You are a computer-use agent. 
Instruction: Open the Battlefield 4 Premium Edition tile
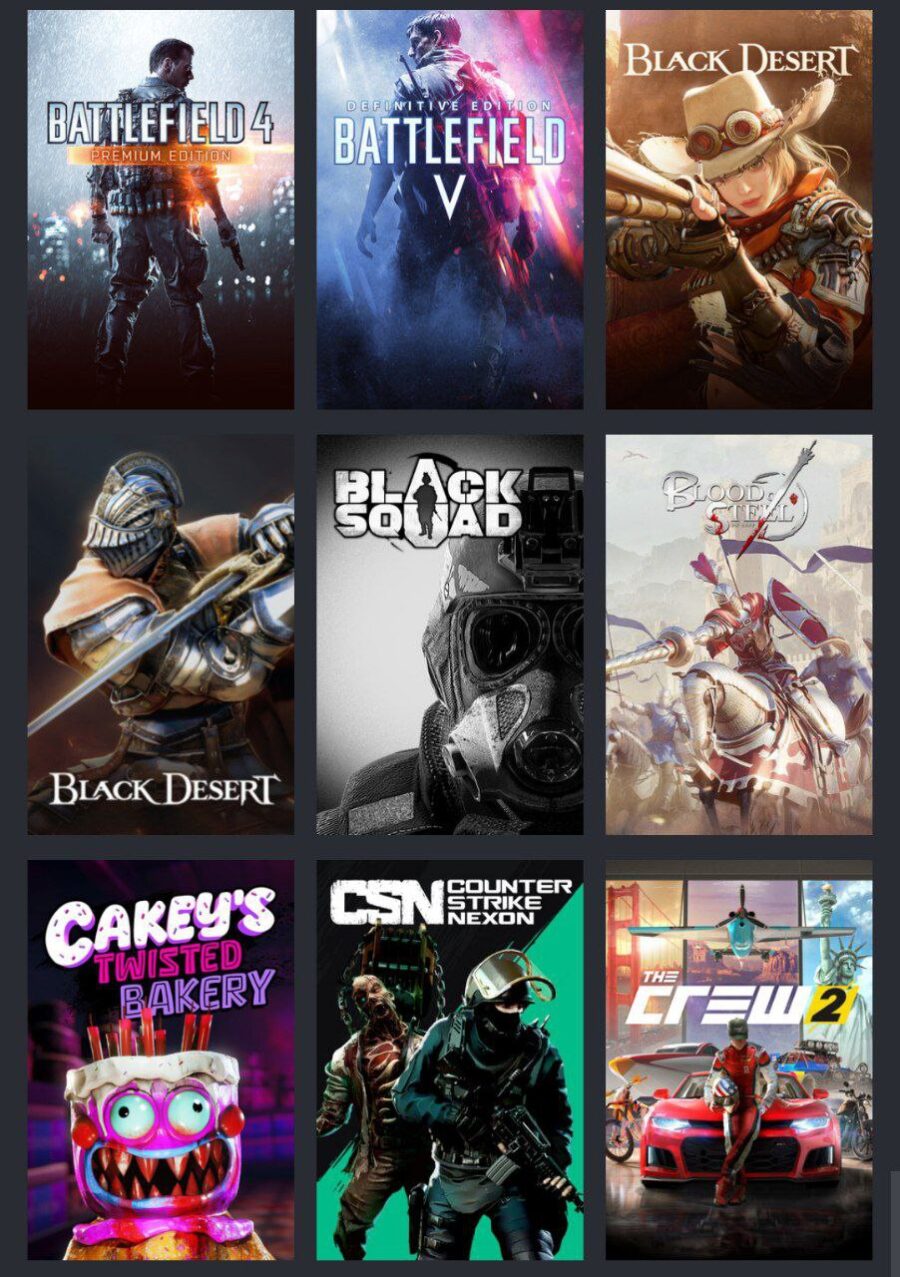[x=160, y=210]
